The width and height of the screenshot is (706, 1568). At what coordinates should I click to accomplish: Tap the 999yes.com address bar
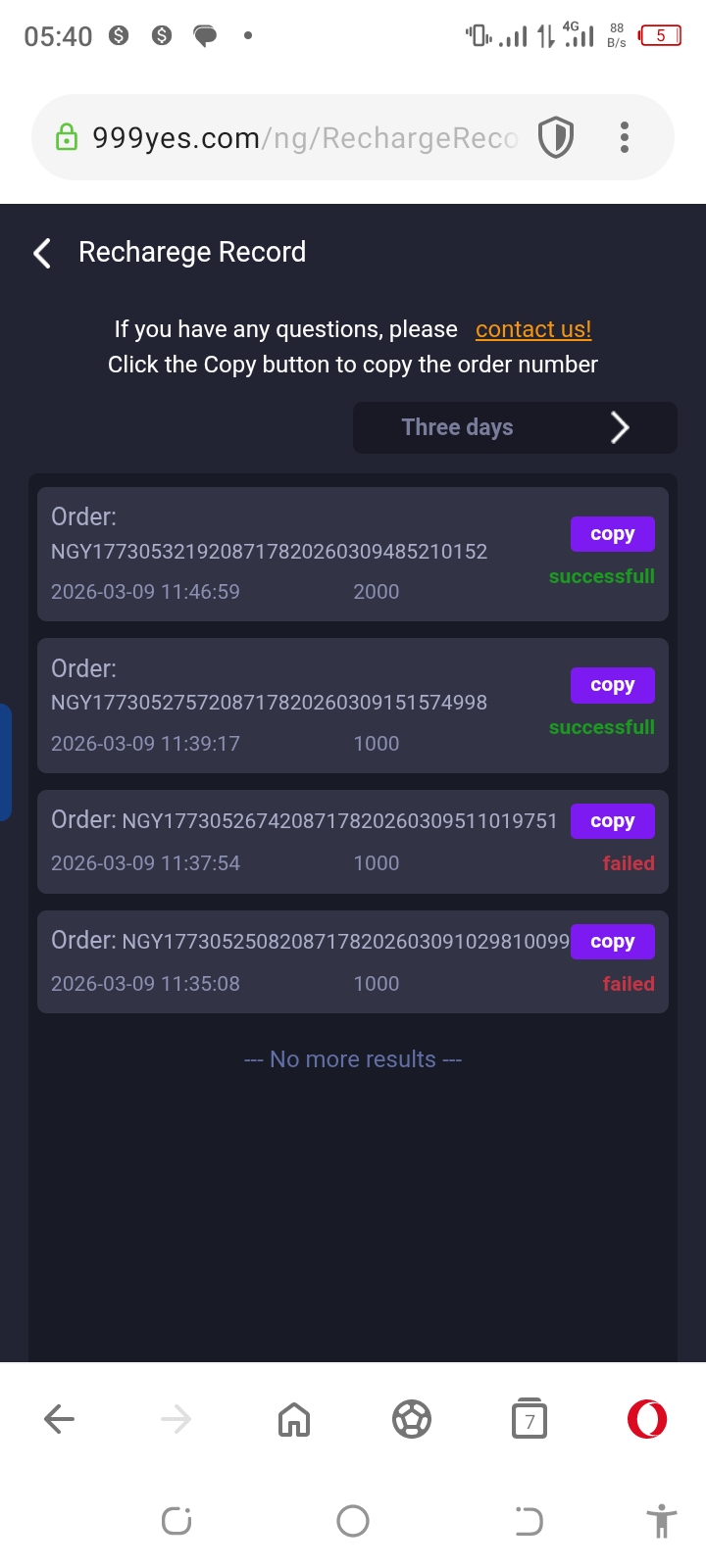304,138
